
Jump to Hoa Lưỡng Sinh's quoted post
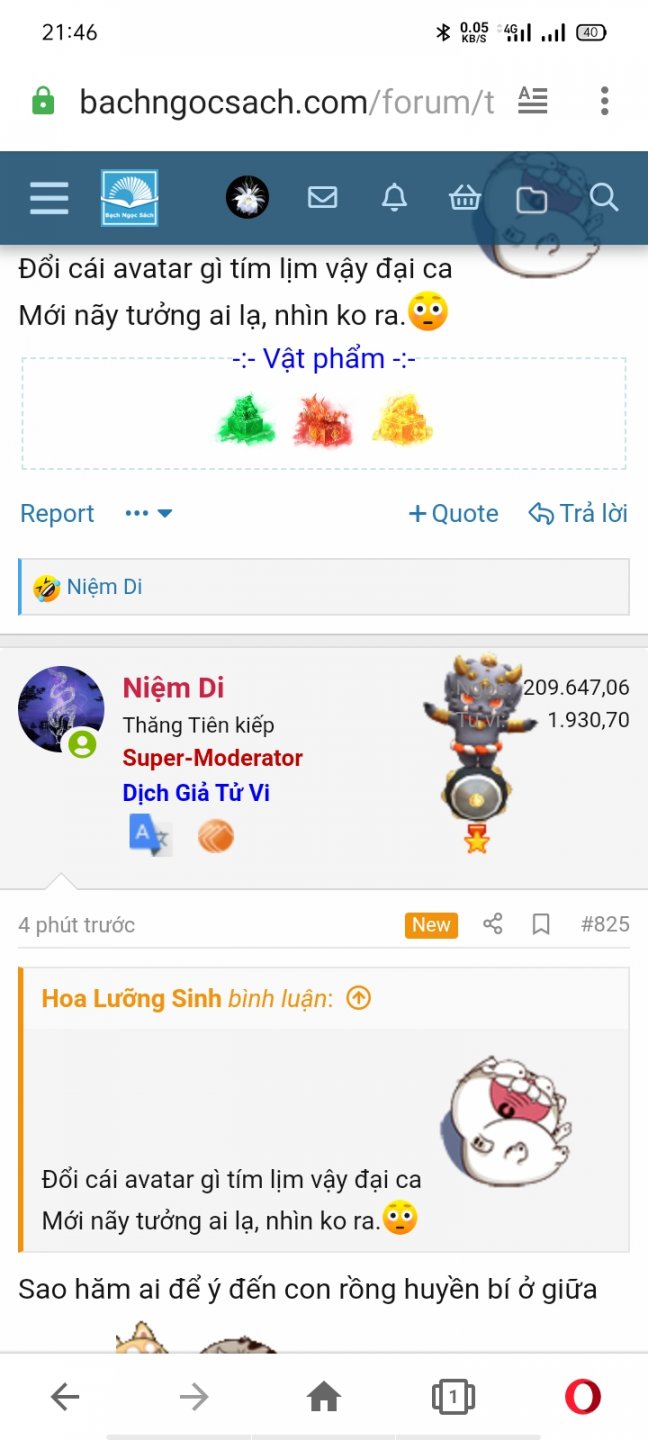(x=358, y=998)
